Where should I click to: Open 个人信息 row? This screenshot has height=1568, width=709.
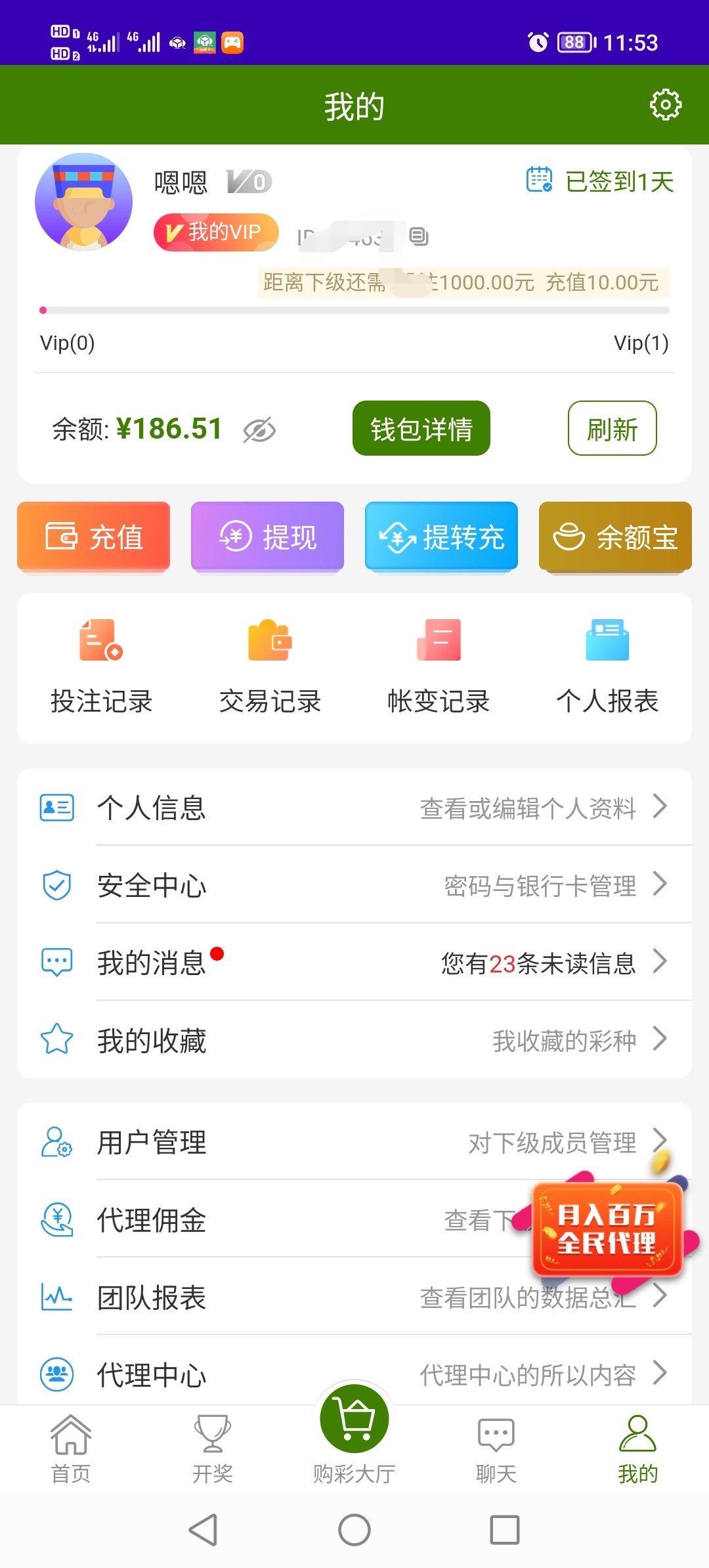[354, 807]
